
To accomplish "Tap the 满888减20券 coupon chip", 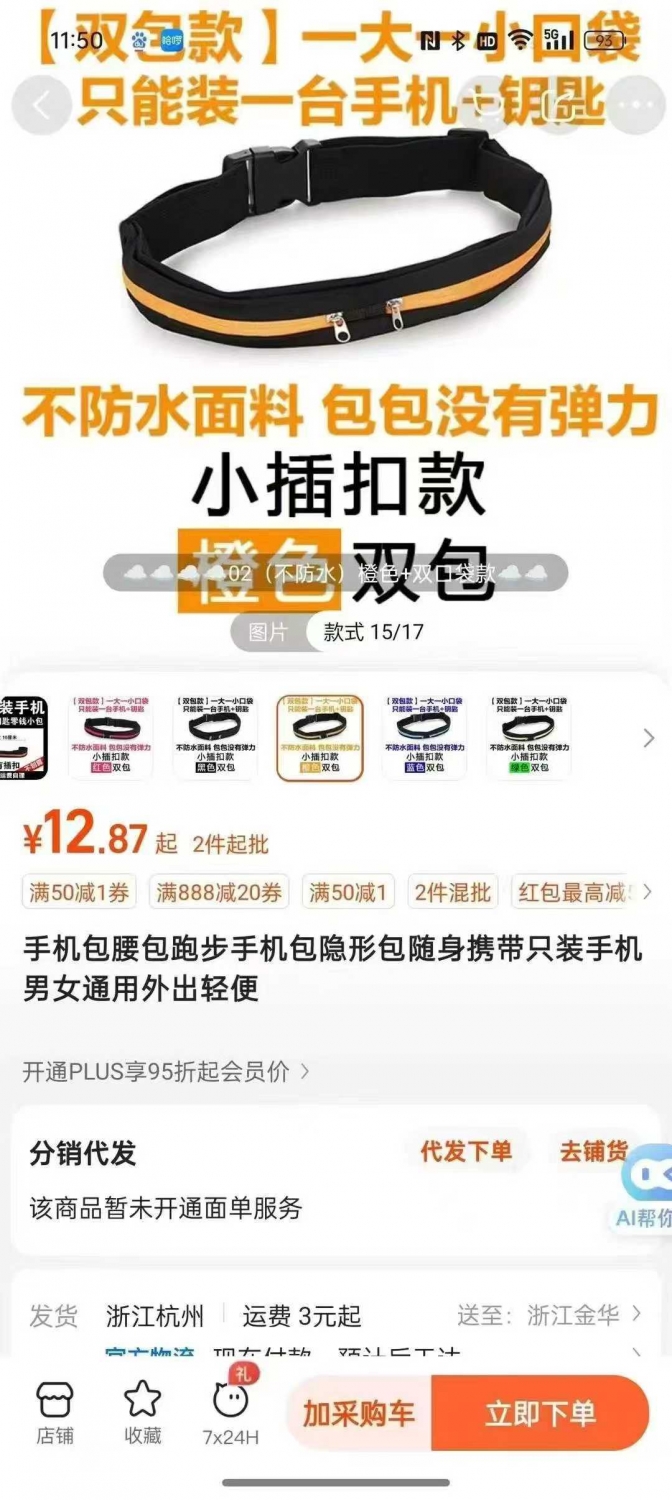I will point(219,892).
